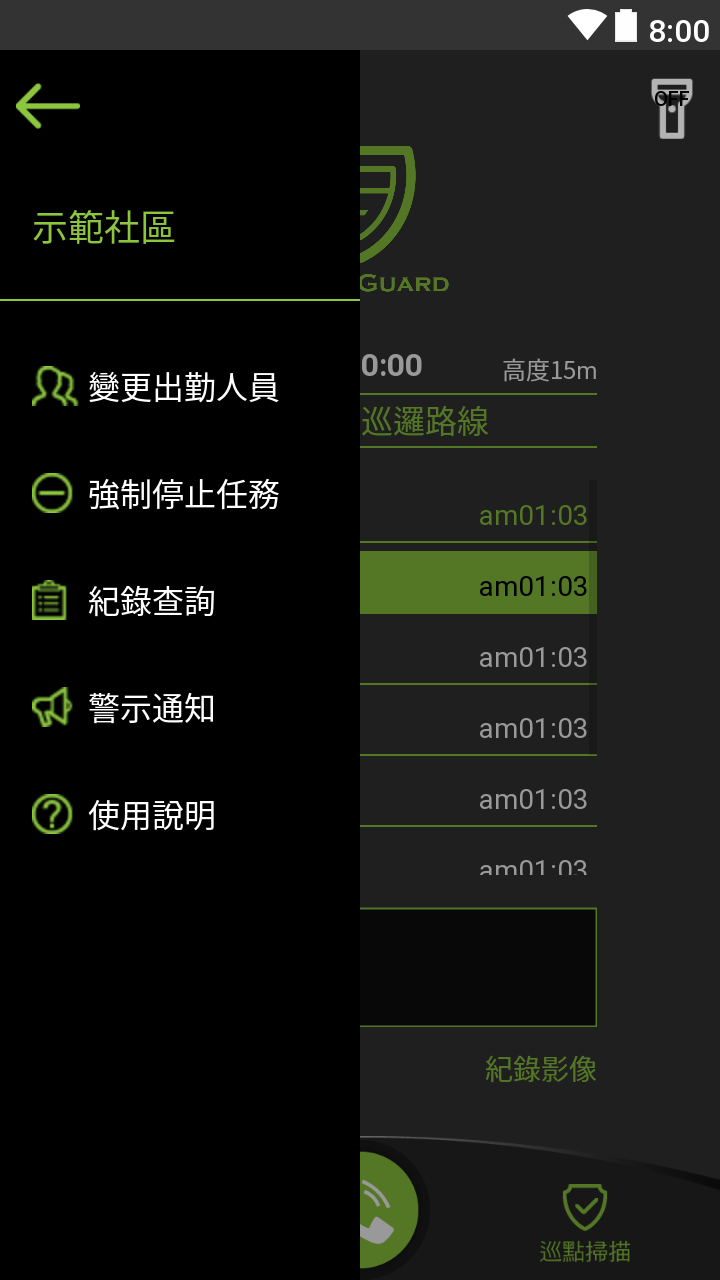Close the drawer with the back arrow
The height and width of the screenshot is (1280, 720).
(47, 105)
